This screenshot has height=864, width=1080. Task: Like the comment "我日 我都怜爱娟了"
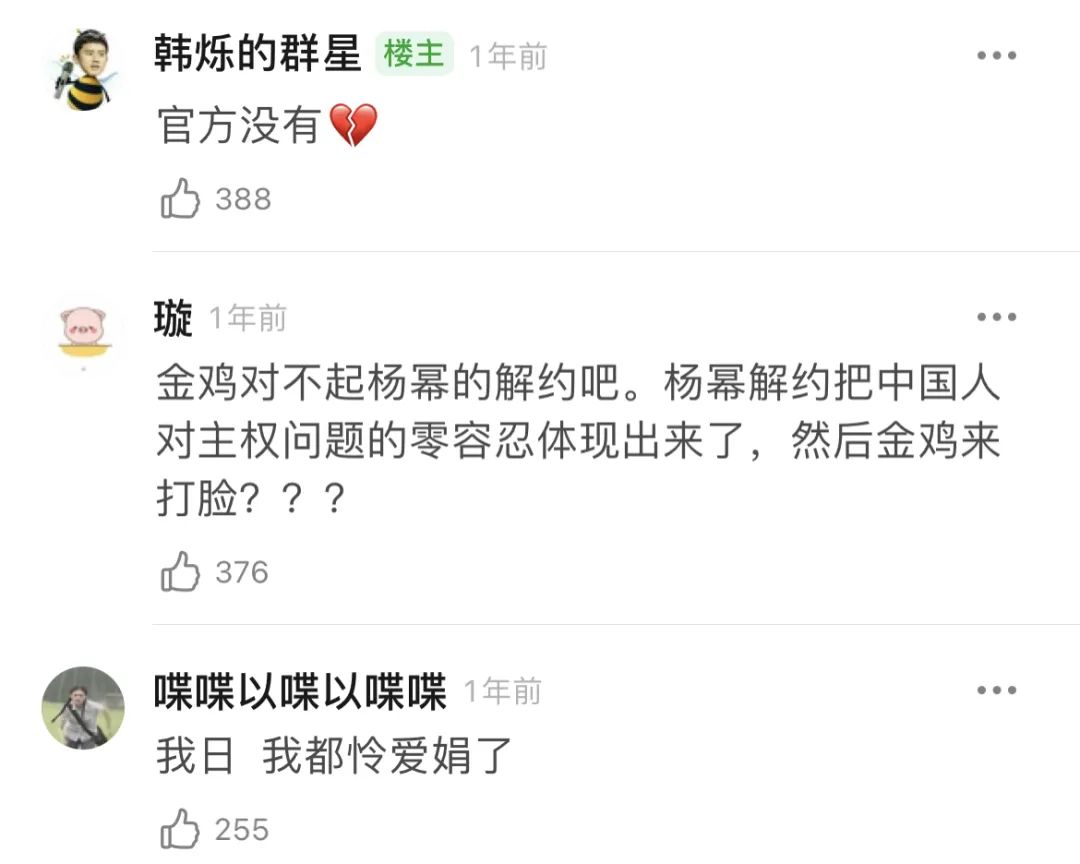click(182, 829)
